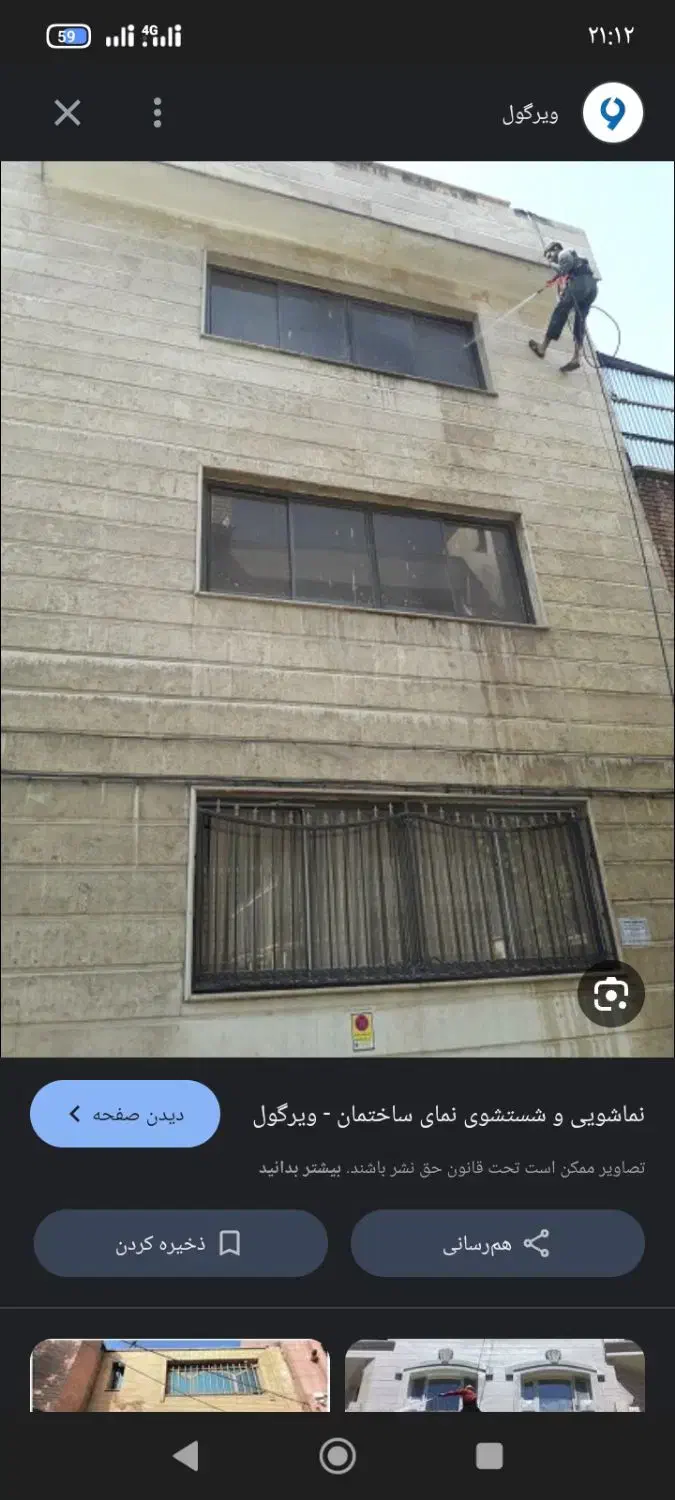The image size is (675, 1500).
Task: Save the image with ذخیره کردن
Action: point(180,1244)
